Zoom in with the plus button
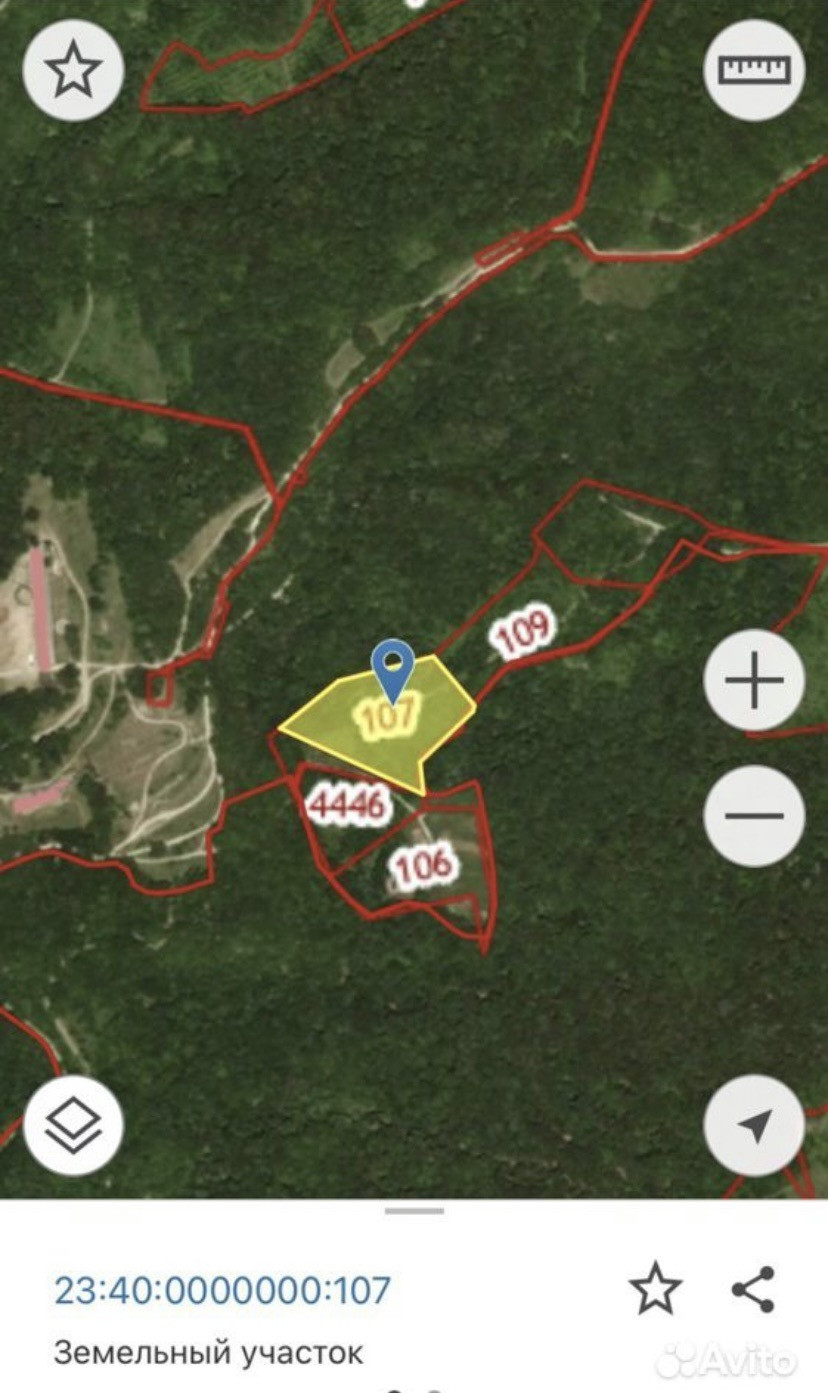Image resolution: width=828 pixels, height=1393 pixels. pos(754,681)
